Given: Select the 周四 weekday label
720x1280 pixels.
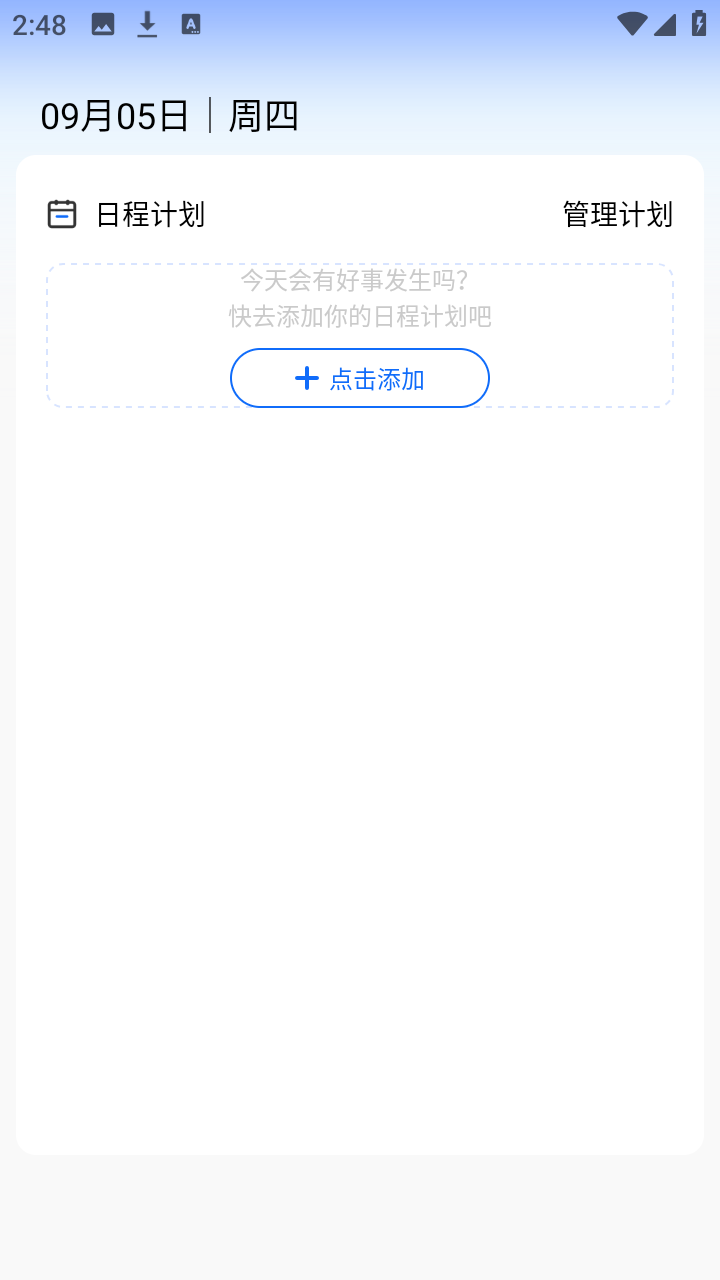Looking at the screenshot, I should point(264,115).
